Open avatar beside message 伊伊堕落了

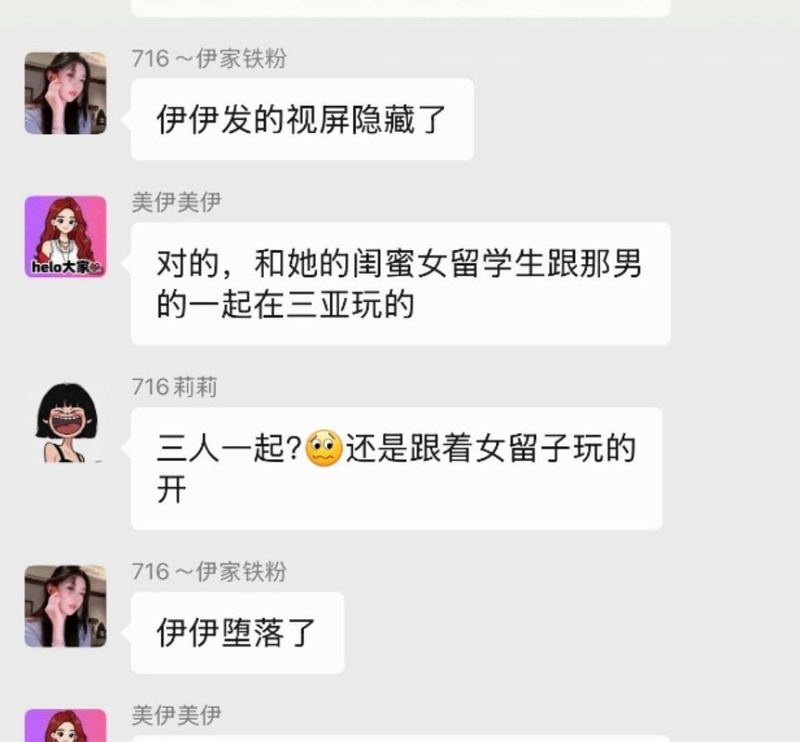point(65,606)
